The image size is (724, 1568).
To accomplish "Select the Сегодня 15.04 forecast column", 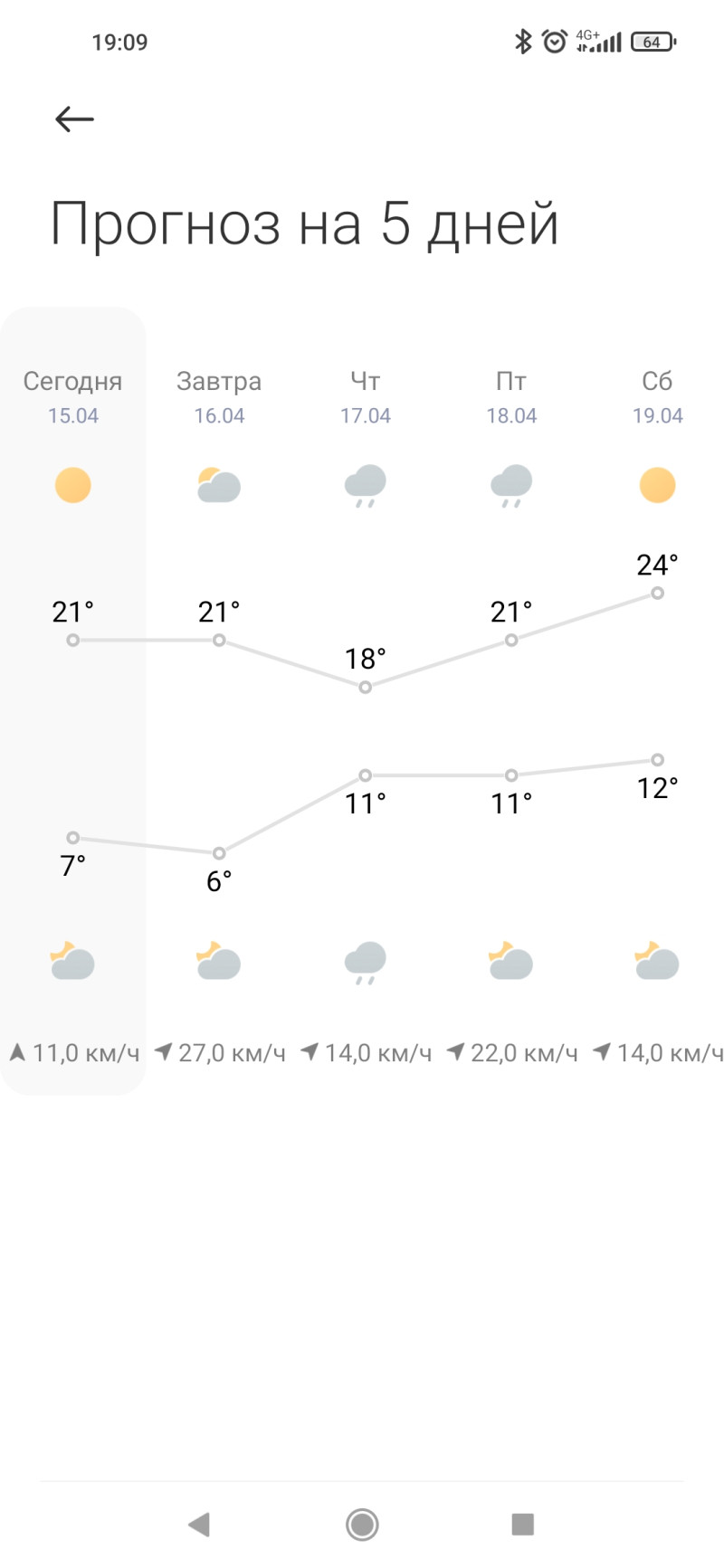I will [73, 398].
